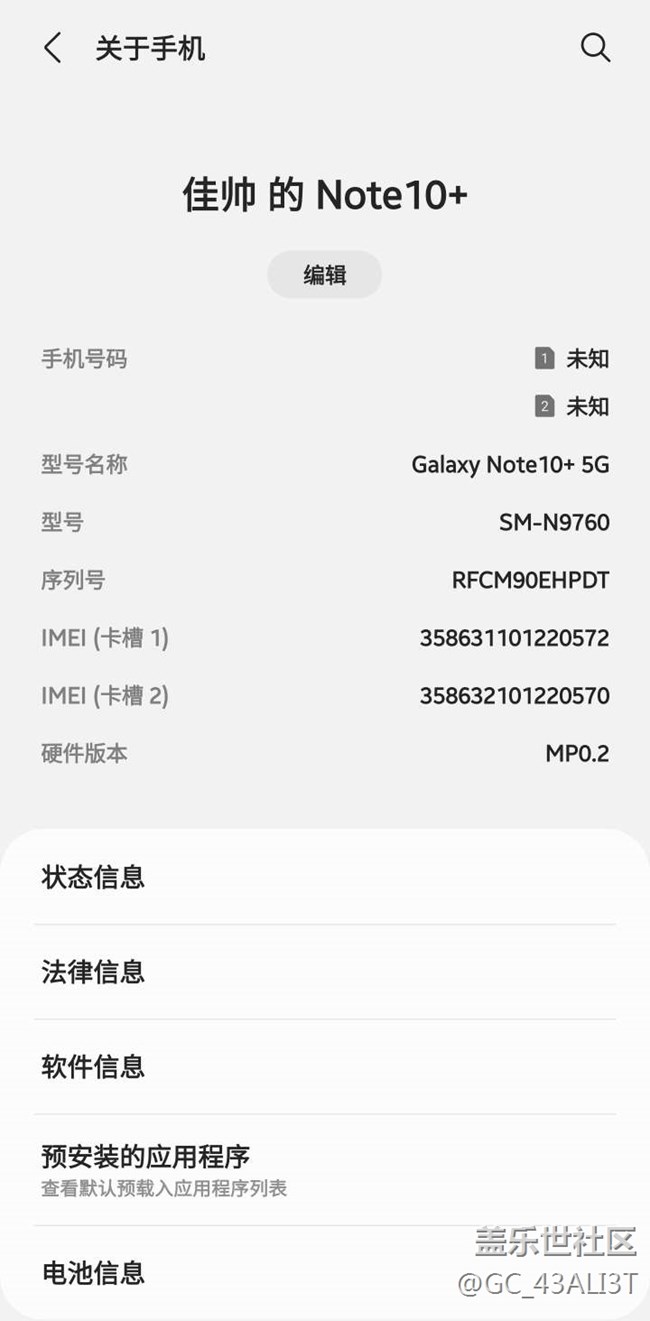Open 电池信息

pyautogui.click(x=325, y=1273)
